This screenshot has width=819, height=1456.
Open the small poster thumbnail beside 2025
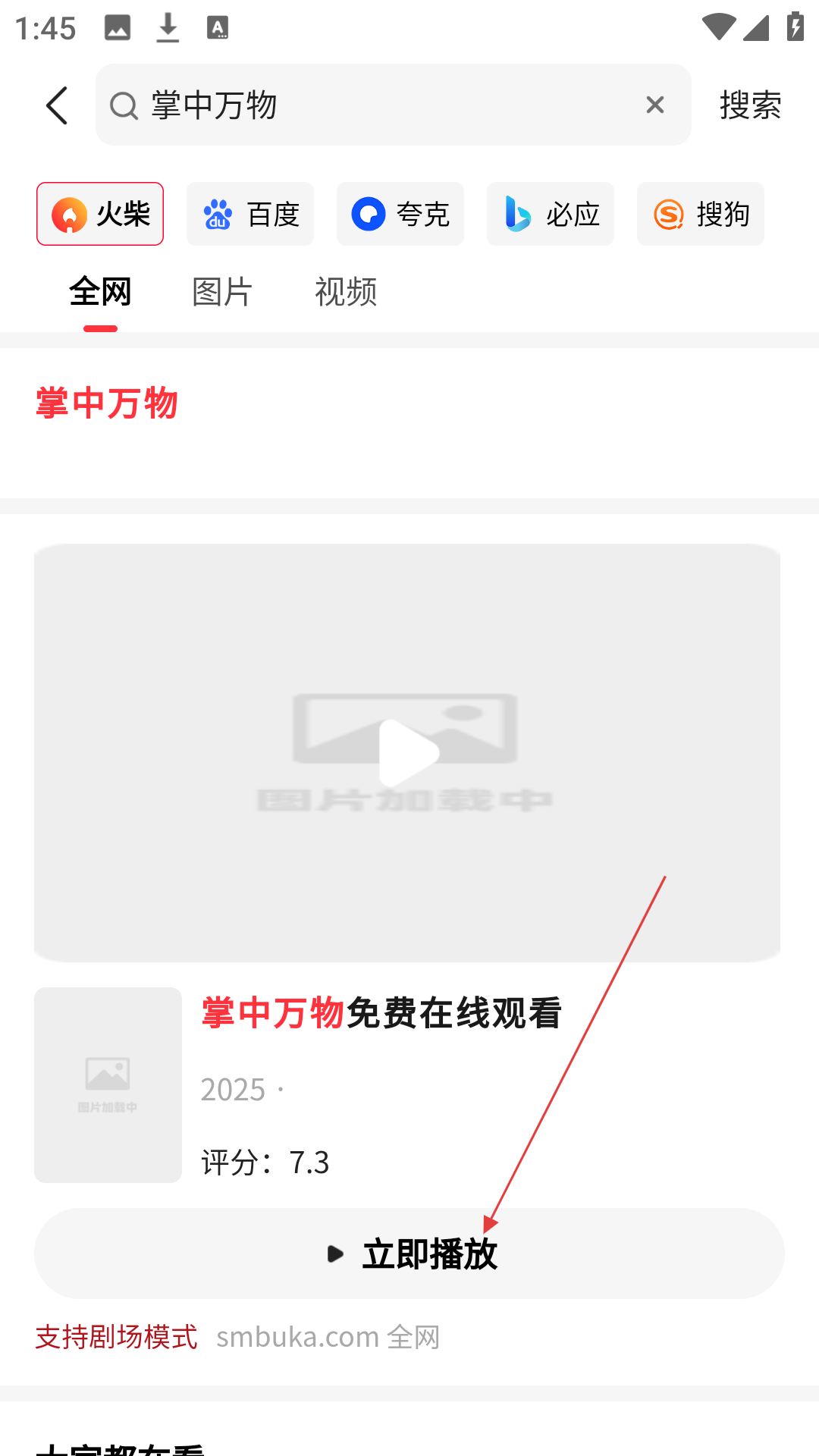[x=108, y=1085]
